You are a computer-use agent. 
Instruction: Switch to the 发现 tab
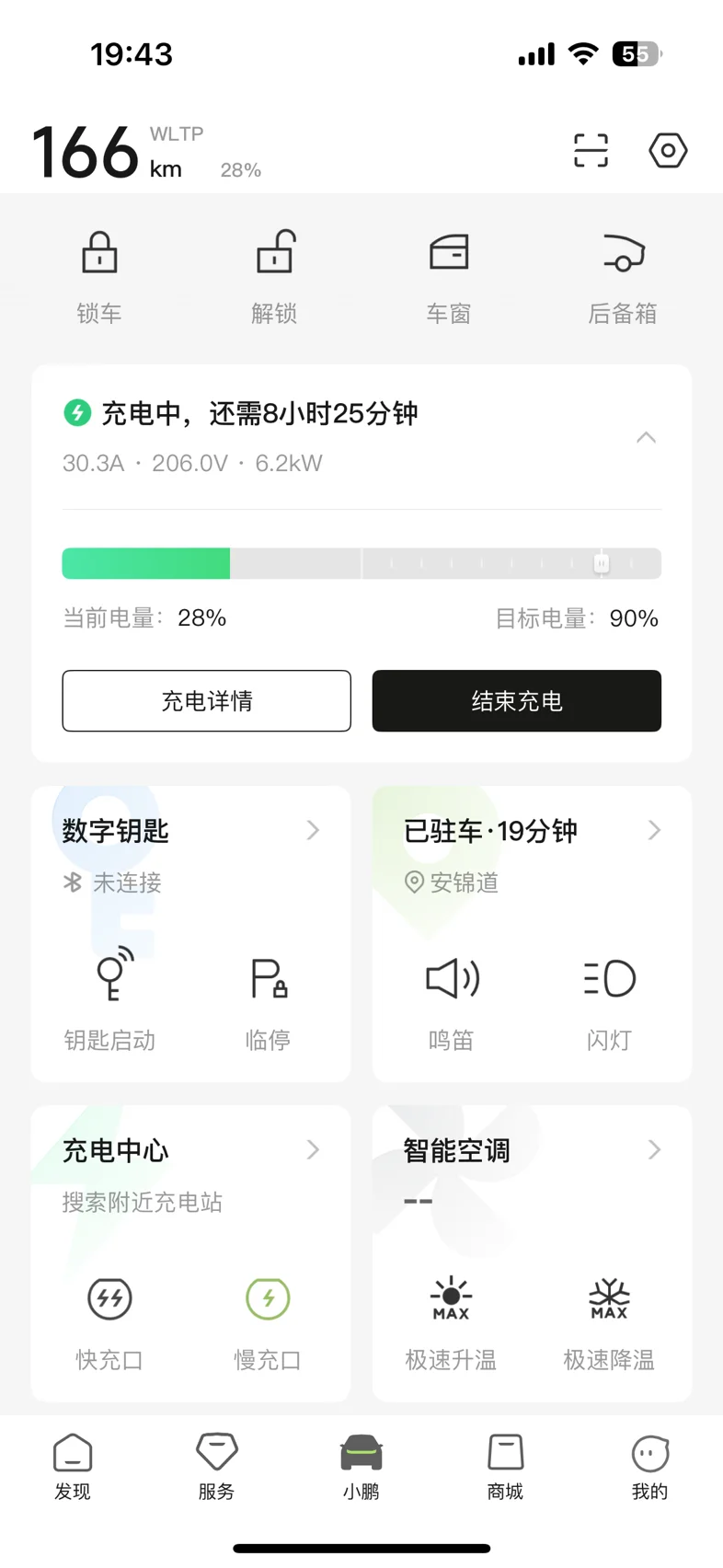(x=73, y=1467)
